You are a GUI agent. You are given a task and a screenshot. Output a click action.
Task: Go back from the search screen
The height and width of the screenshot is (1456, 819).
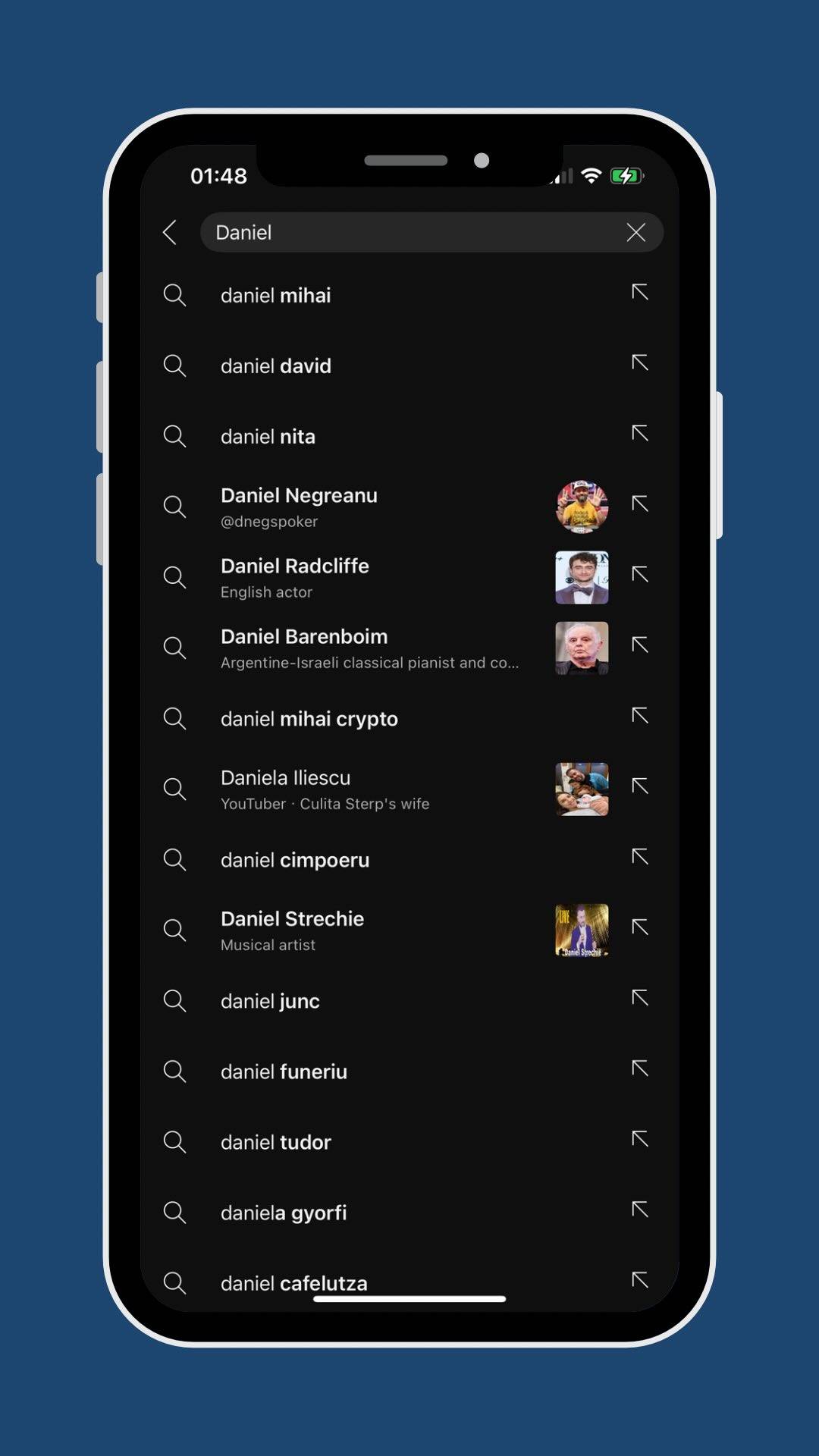pyautogui.click(x=170, y=233)
